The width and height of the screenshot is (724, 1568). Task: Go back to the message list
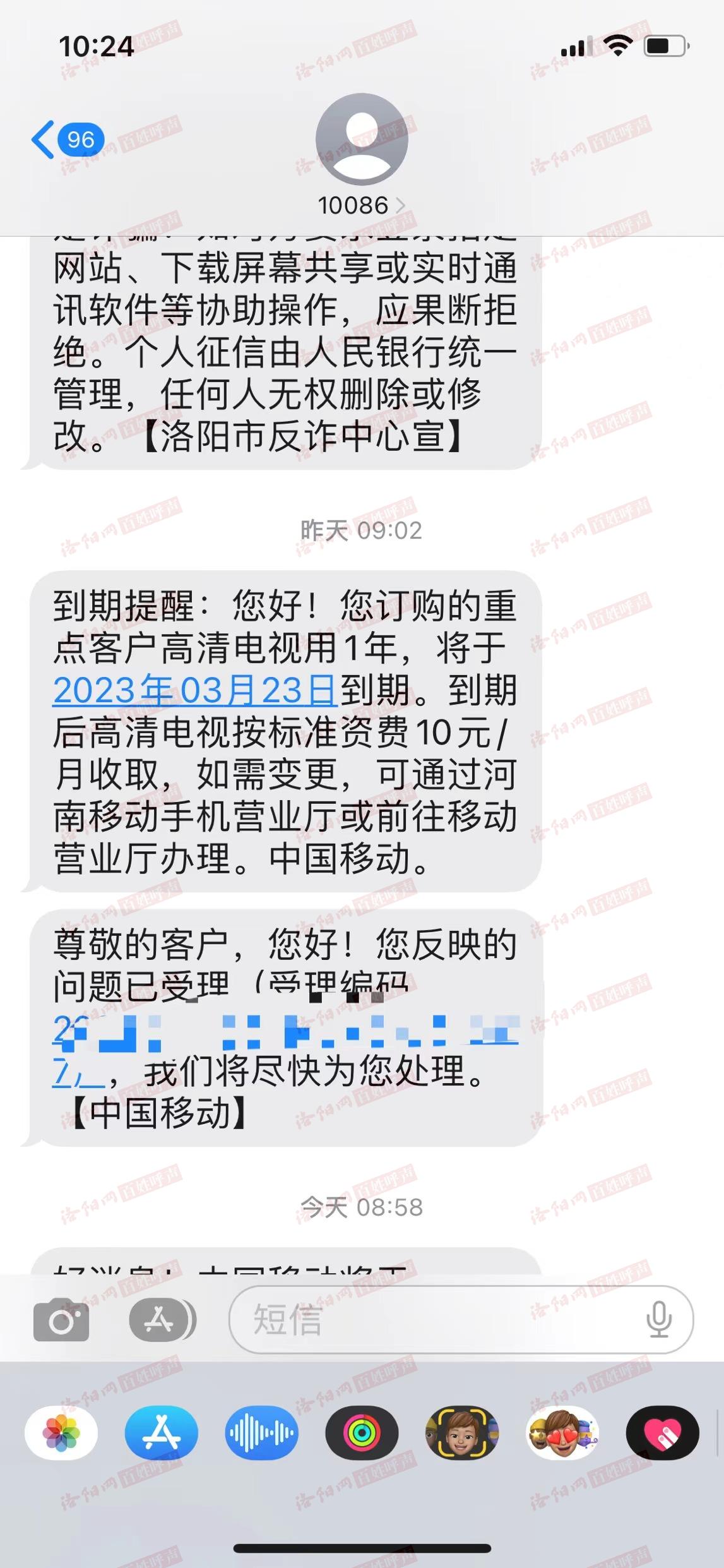pos(66,140)
